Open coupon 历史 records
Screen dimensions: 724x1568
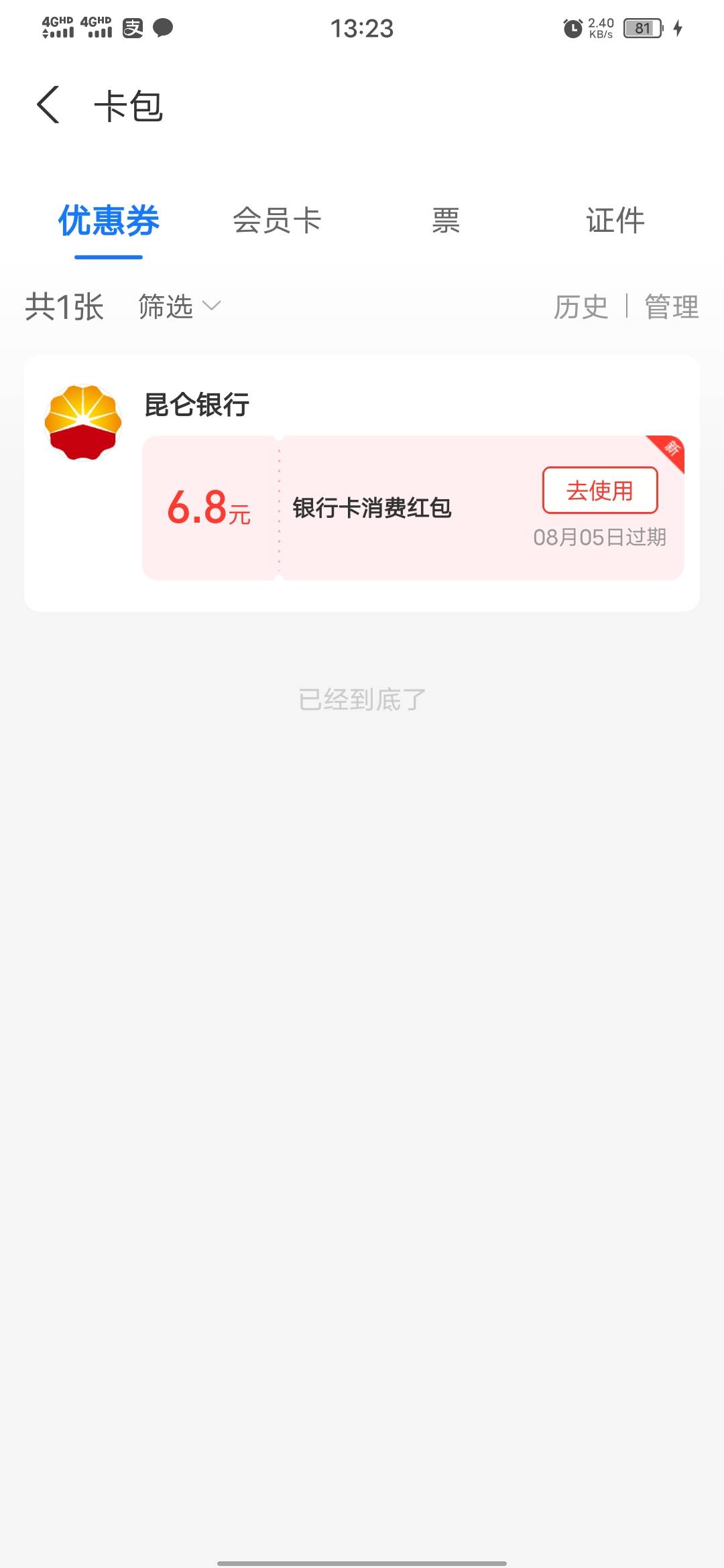581,308
